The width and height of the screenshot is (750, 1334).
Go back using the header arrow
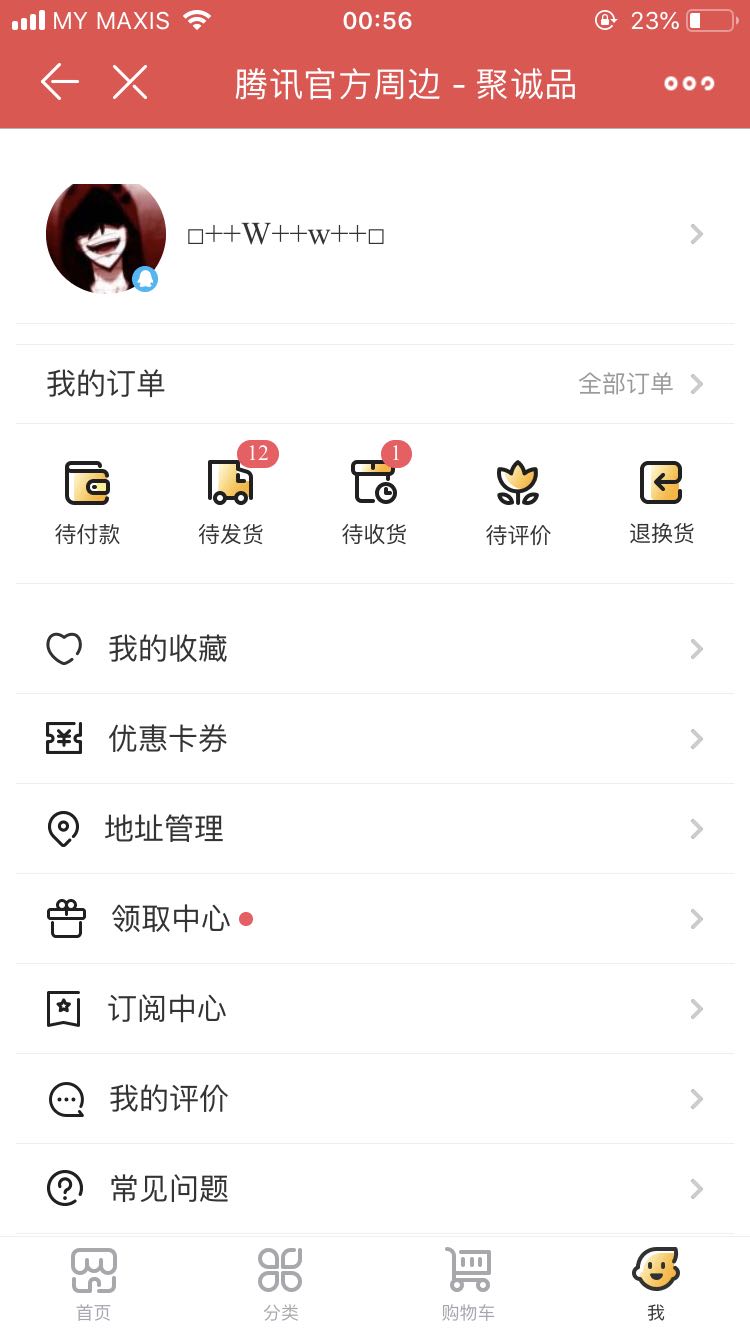pyautogui.click(x=59, y=83)
